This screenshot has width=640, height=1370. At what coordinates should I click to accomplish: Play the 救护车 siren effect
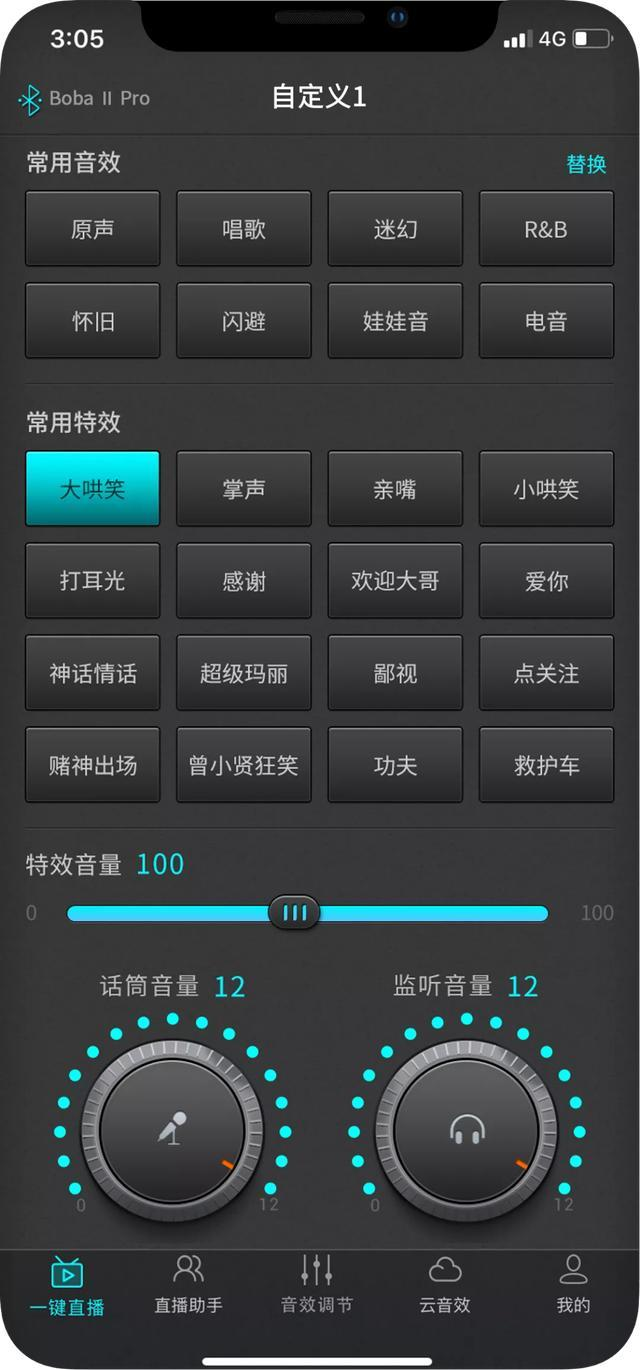(546, 765)
